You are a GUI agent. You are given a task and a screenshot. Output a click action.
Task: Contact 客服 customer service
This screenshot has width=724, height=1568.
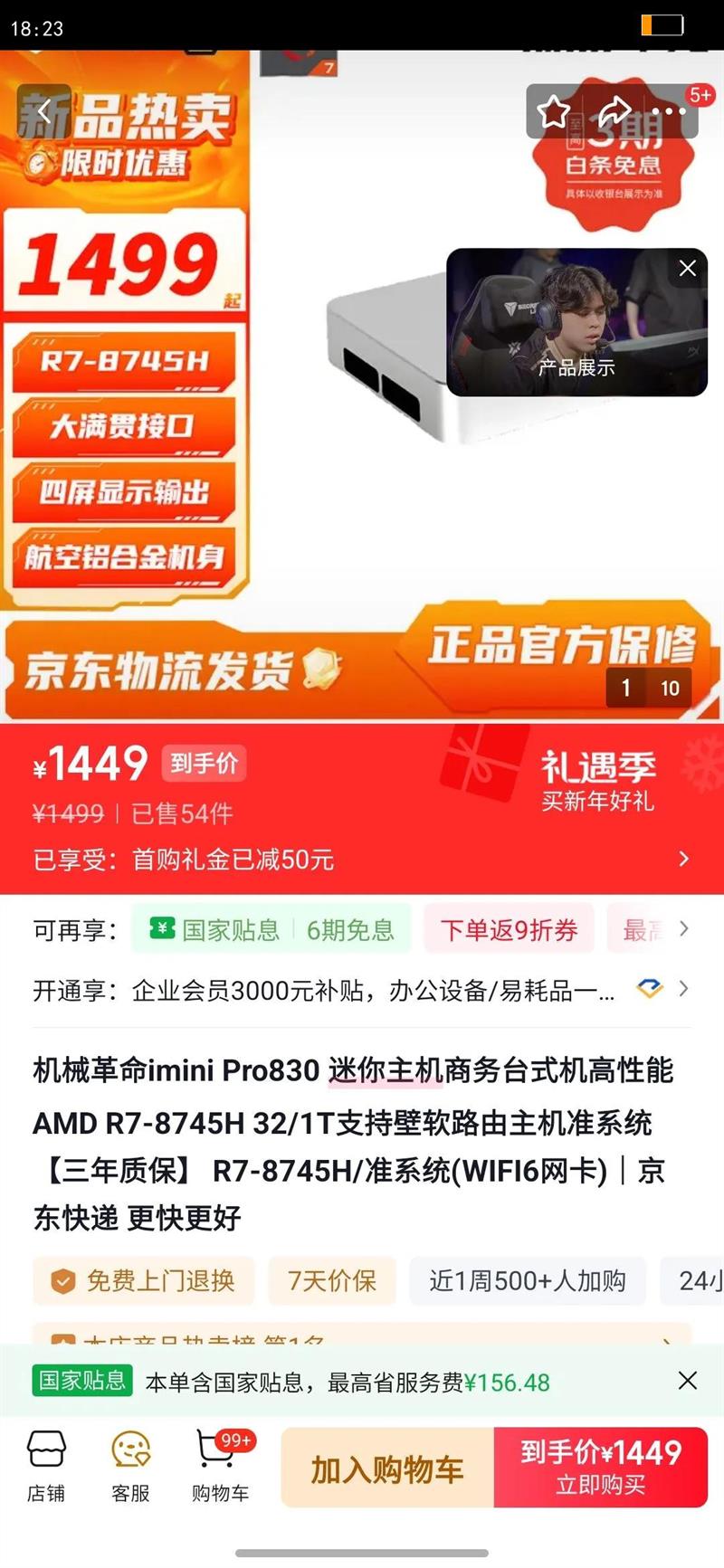(129, 1467)
